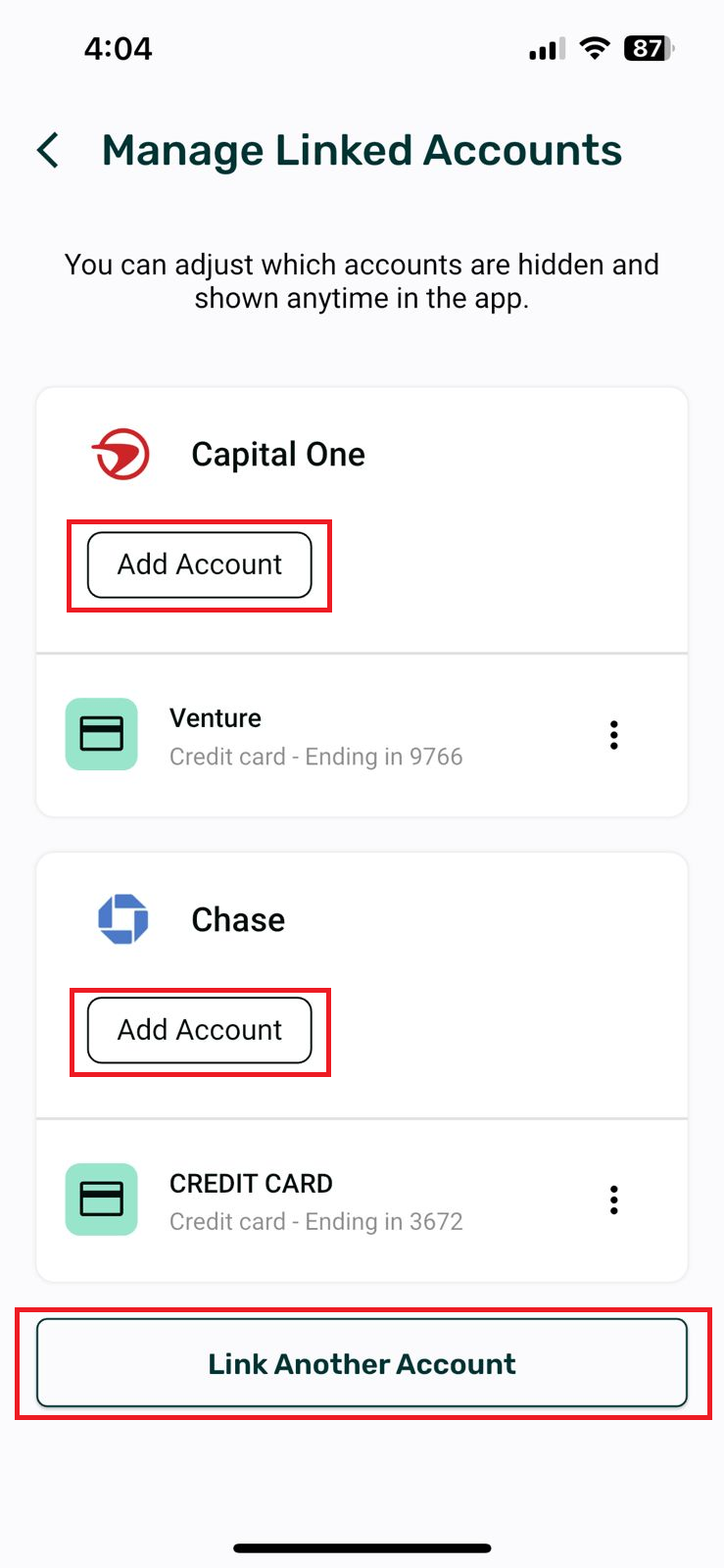The width and height of the screenshot is (724, 1568).
Task: Go back from Manage Linked Accounts
Action: click(48, 151)
